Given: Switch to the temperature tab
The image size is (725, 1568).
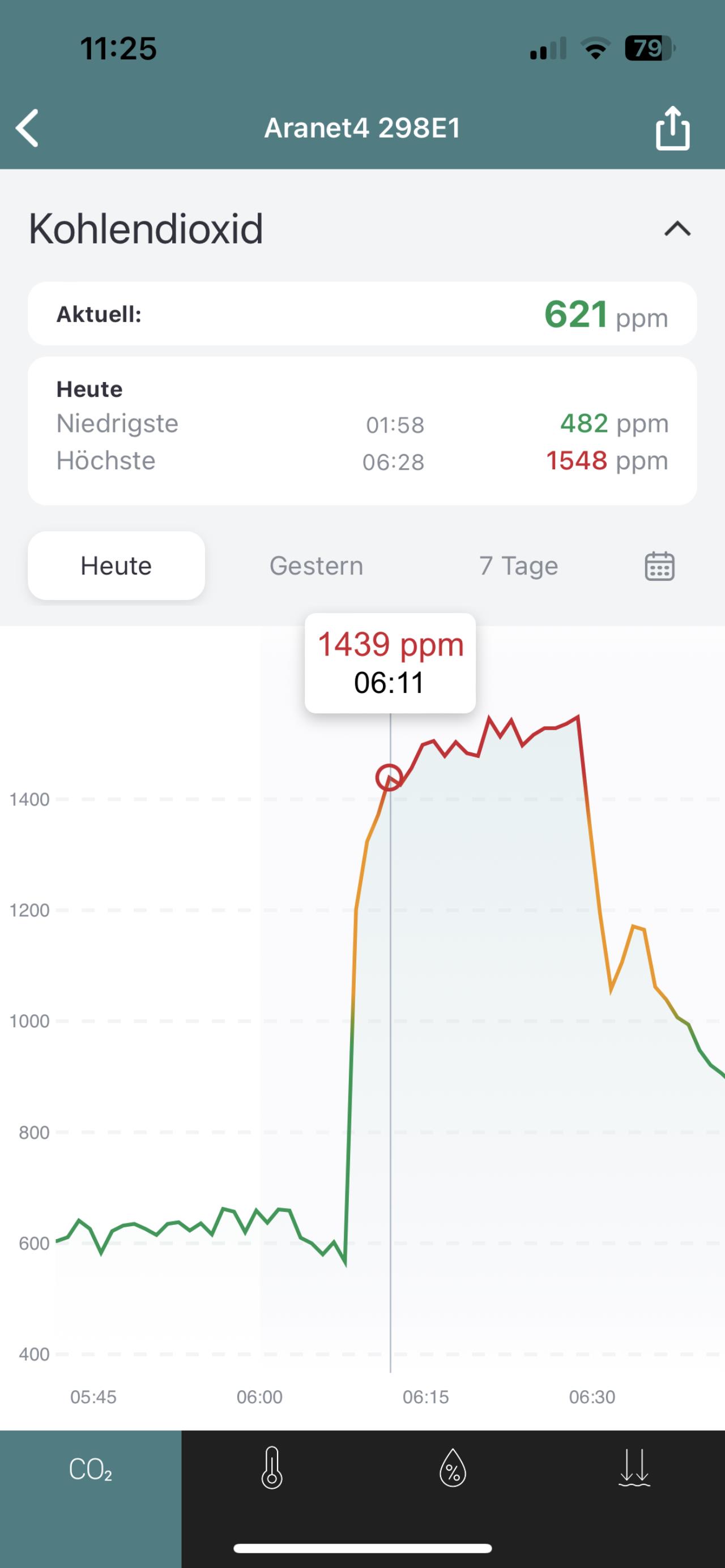Looking at the screenshot, I should 272,1470.
